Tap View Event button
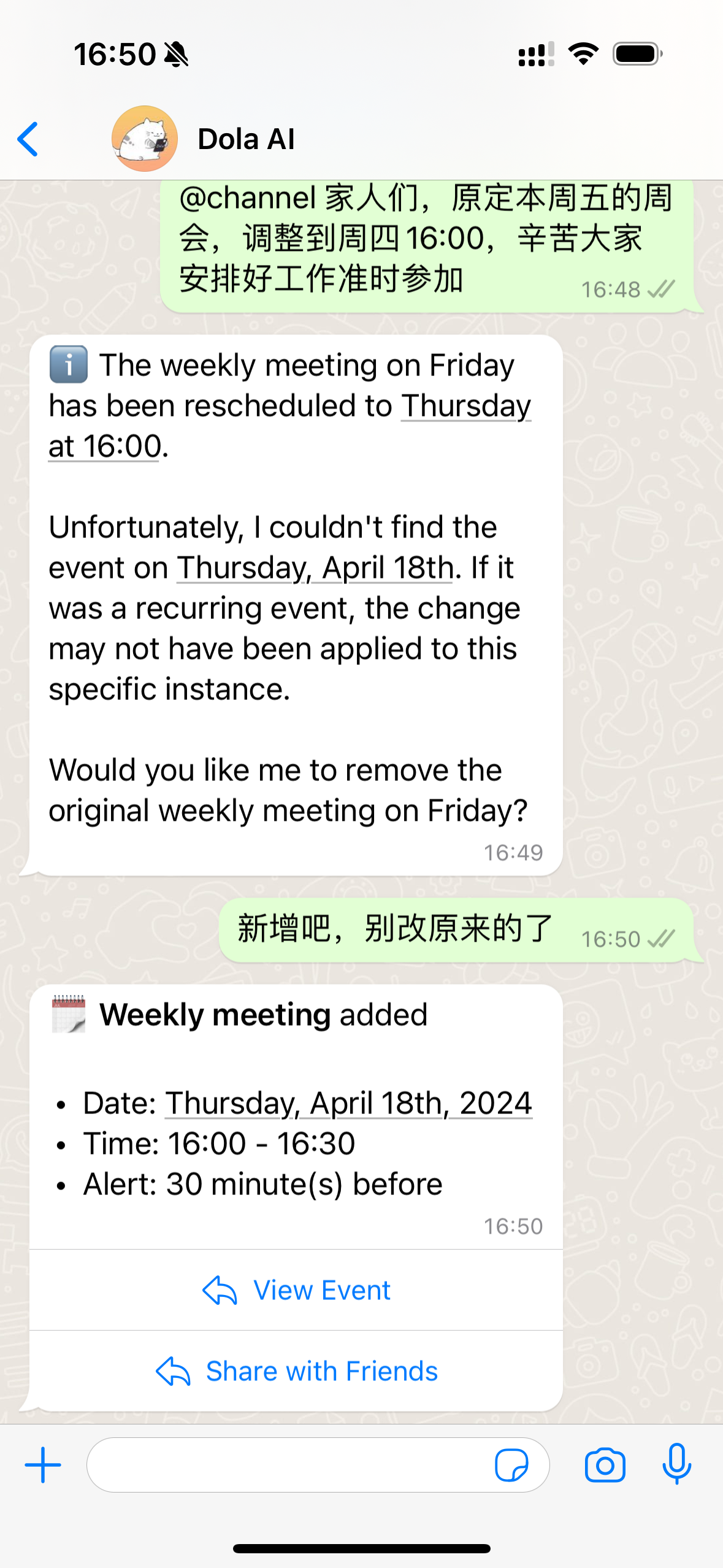Screen dimensions: 723x1568 click(x=296, y=1290)
